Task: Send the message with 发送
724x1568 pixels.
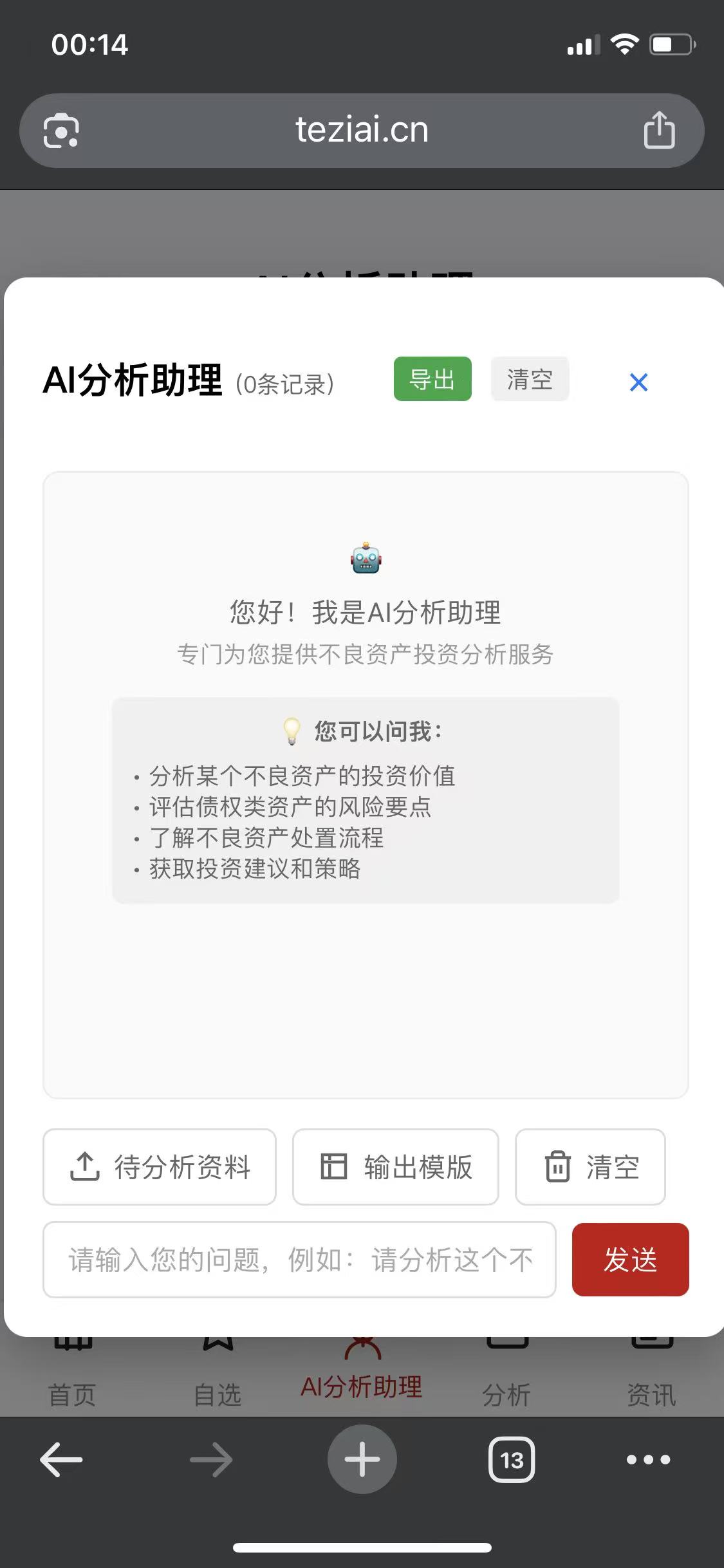Action: 631,1260
